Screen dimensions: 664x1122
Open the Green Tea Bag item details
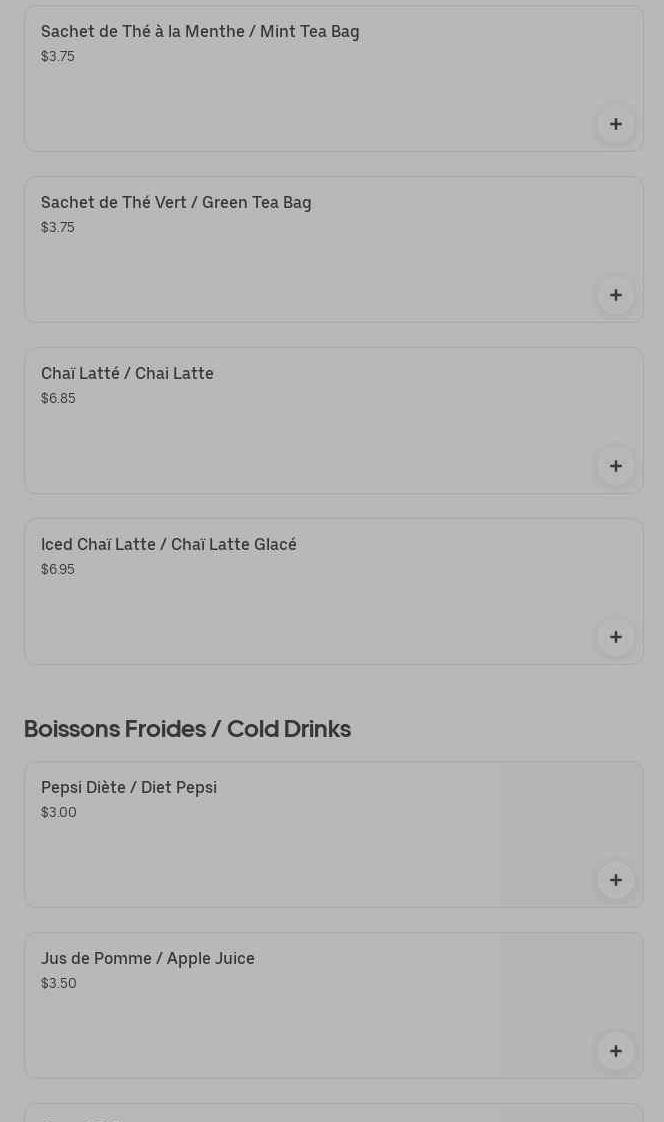[x=333, y=250]
